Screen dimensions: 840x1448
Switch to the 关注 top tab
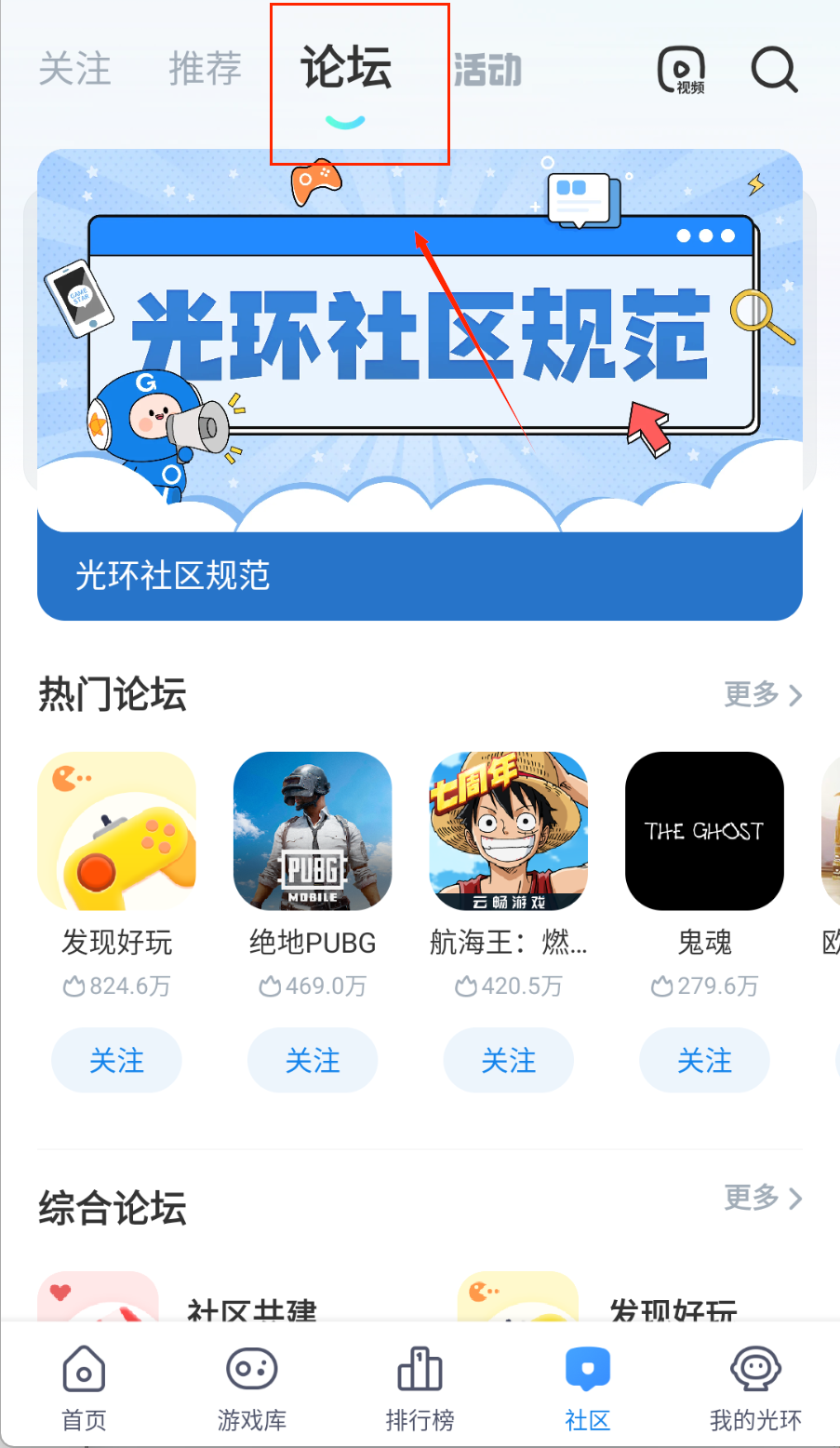74,70
